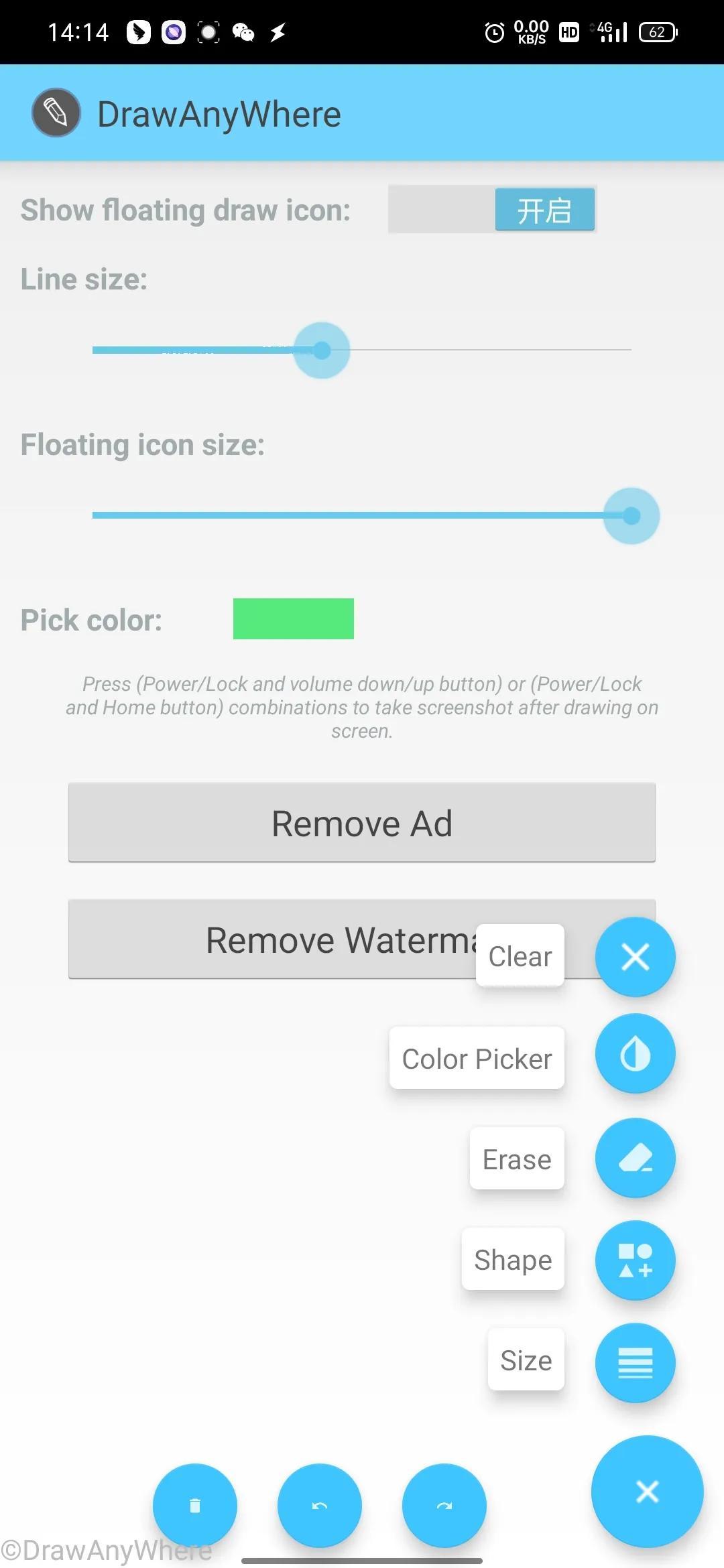Viewport: 724px width, 1568px height.
Task: Tap the Line size slider
Action: [x=362, y=350]
